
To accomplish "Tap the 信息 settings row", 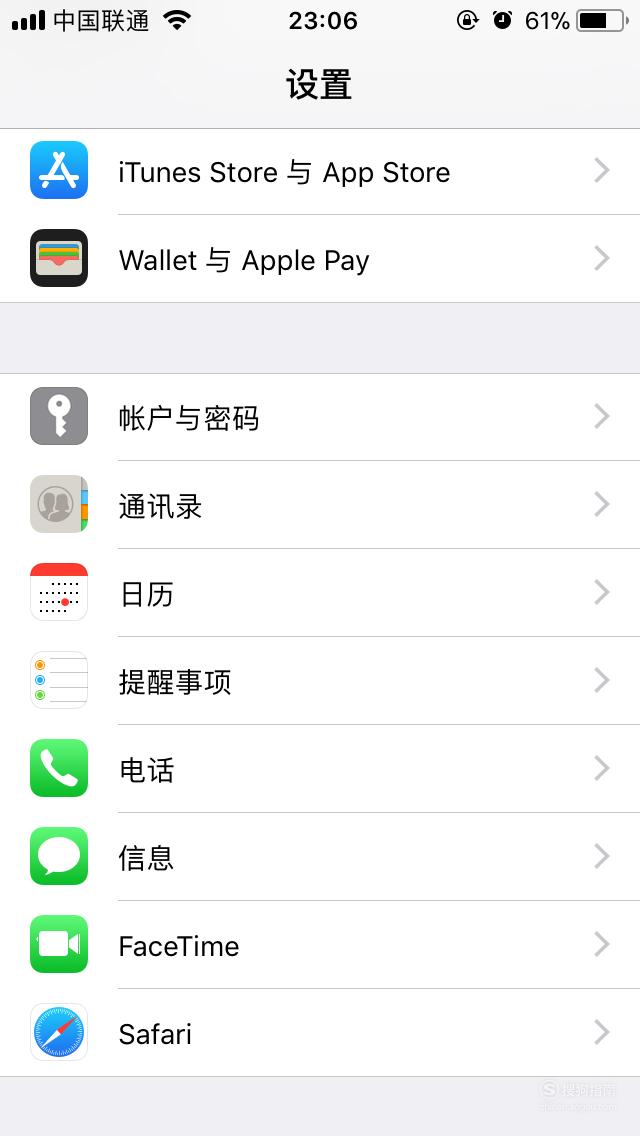I will pyautogui.click(x=320, y=857).
